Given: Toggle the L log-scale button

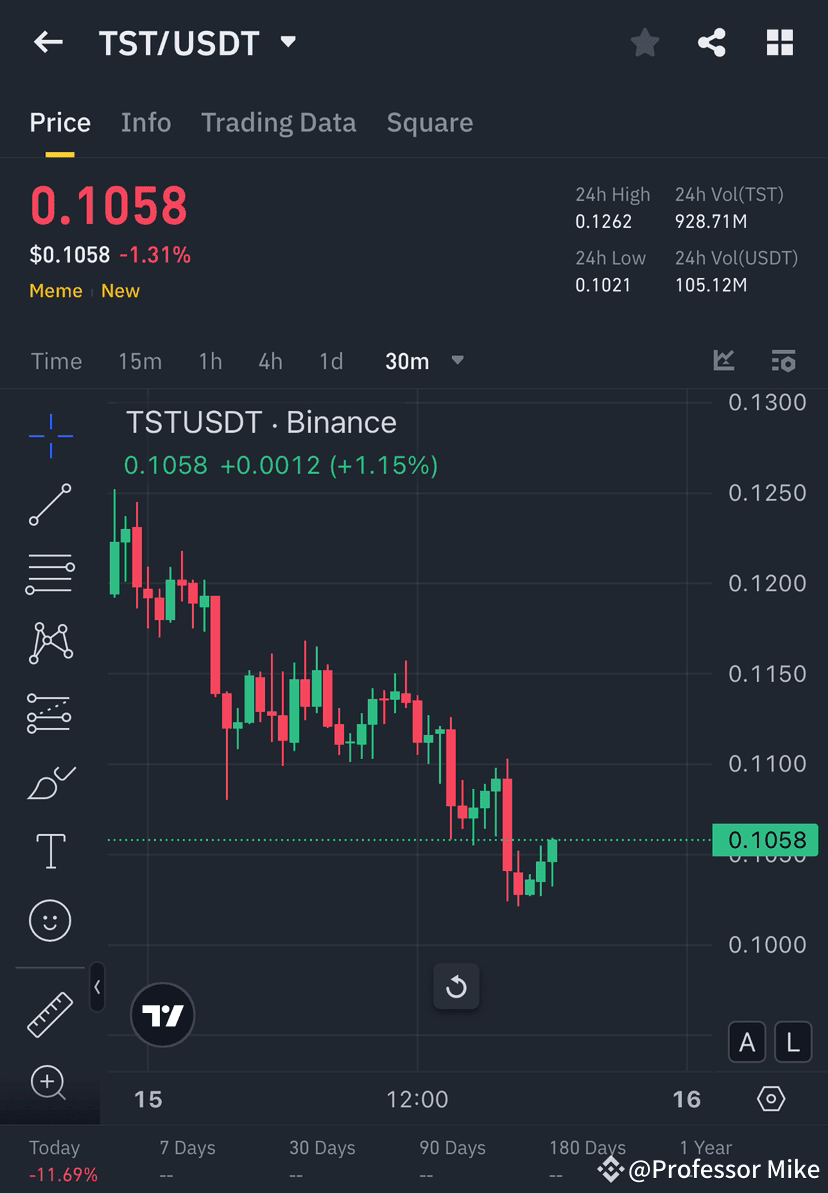Looking at the screenshot, I should pos(793,1042).
